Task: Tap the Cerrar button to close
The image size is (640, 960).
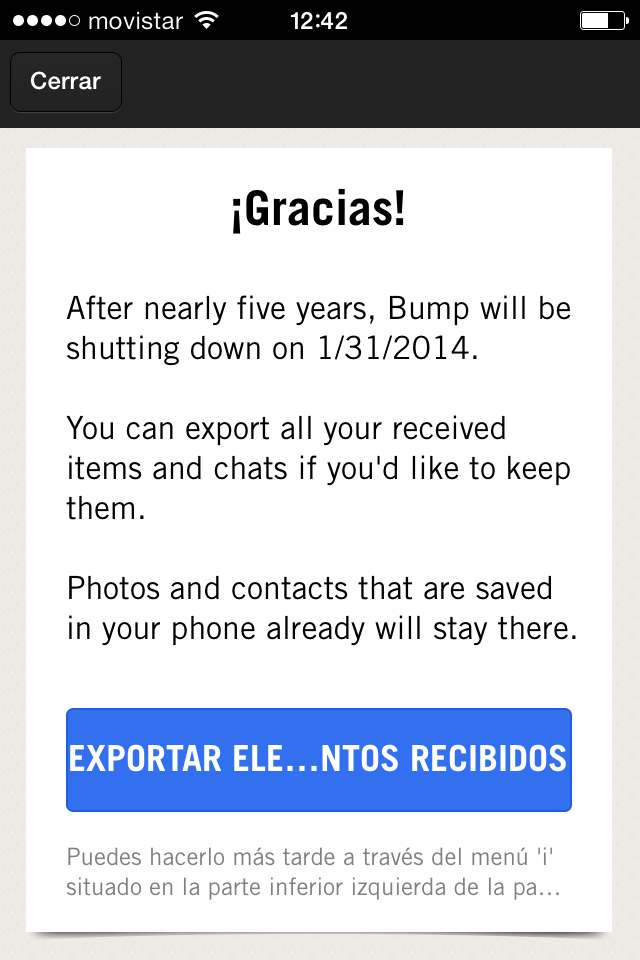Action: click(x=66, y=82)
